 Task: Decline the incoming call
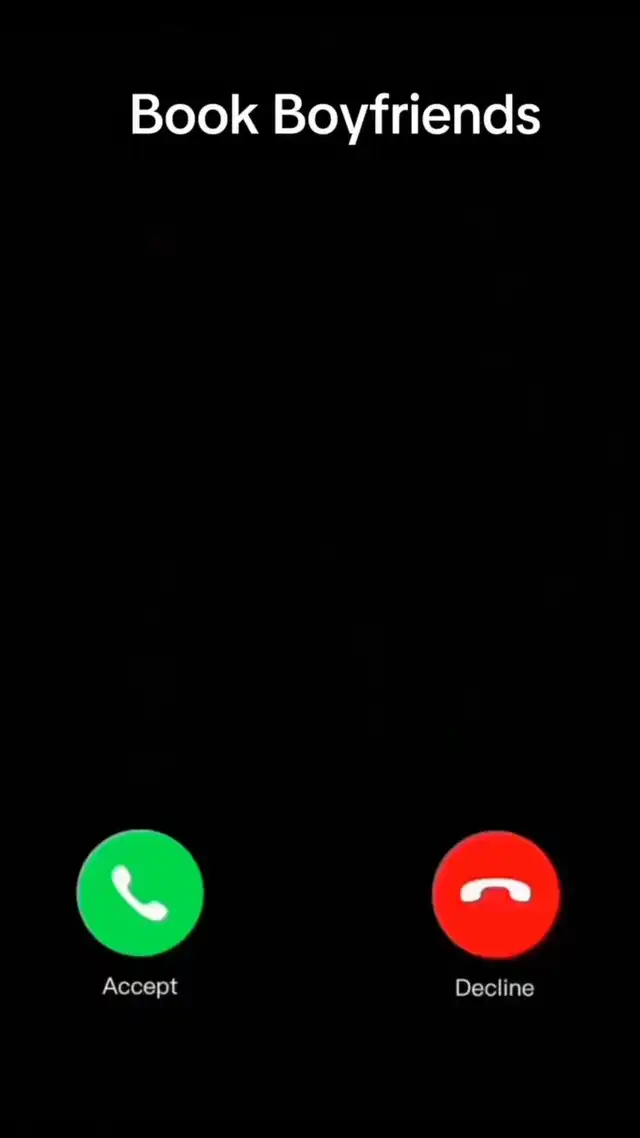(495, 894)
